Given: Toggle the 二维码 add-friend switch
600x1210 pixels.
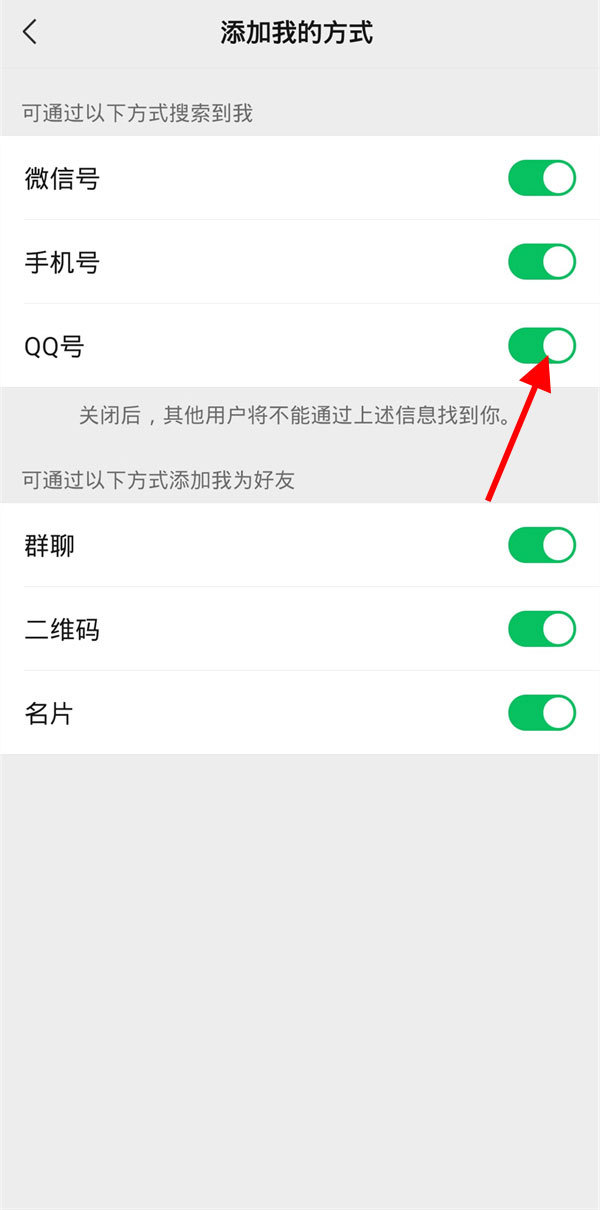Looking at the screenshot, I should pos(542,629).
